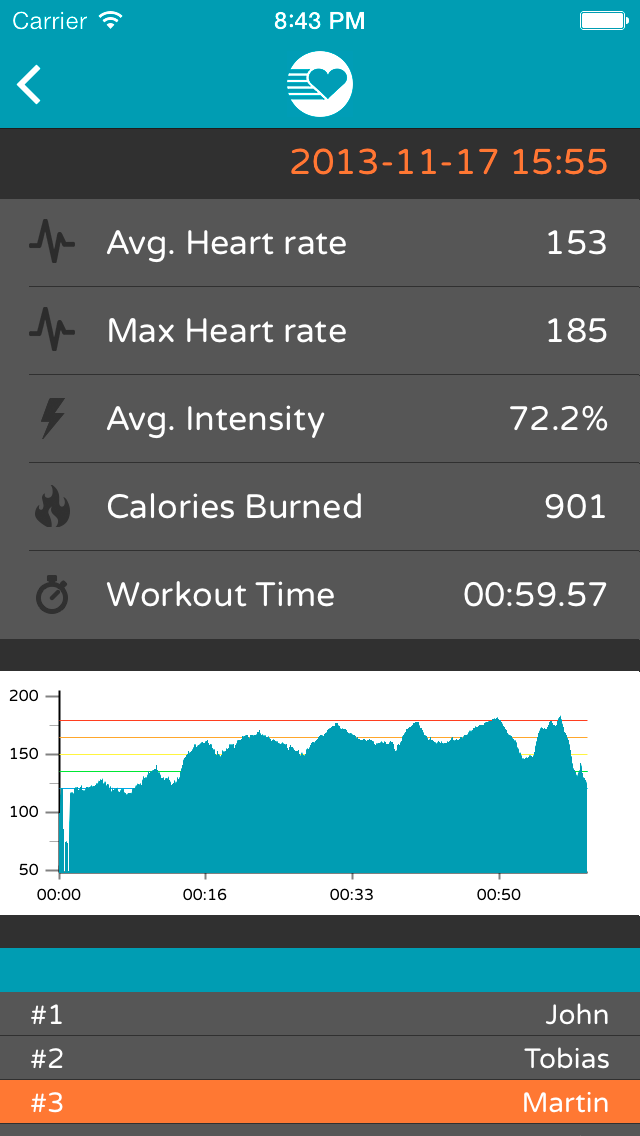The width and height of the screenshot is (640, 1136).
Task: Open Martin's highlighted #3 row
Action: click(320, 1102)
